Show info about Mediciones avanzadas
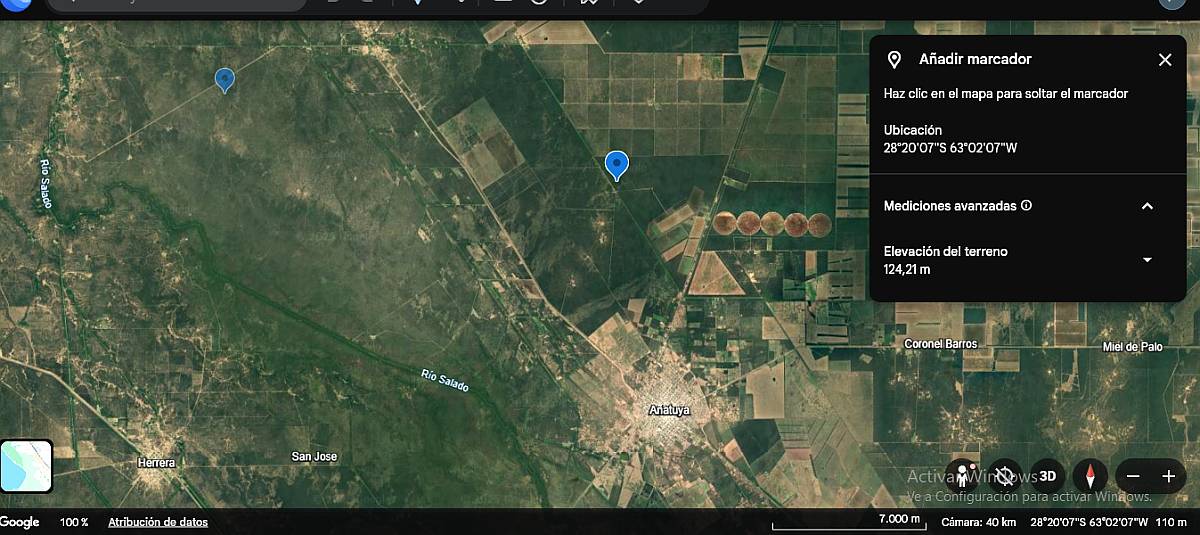Image resolution: width=1200 pixels, height=535 pixels. [x=1027, y=206]
